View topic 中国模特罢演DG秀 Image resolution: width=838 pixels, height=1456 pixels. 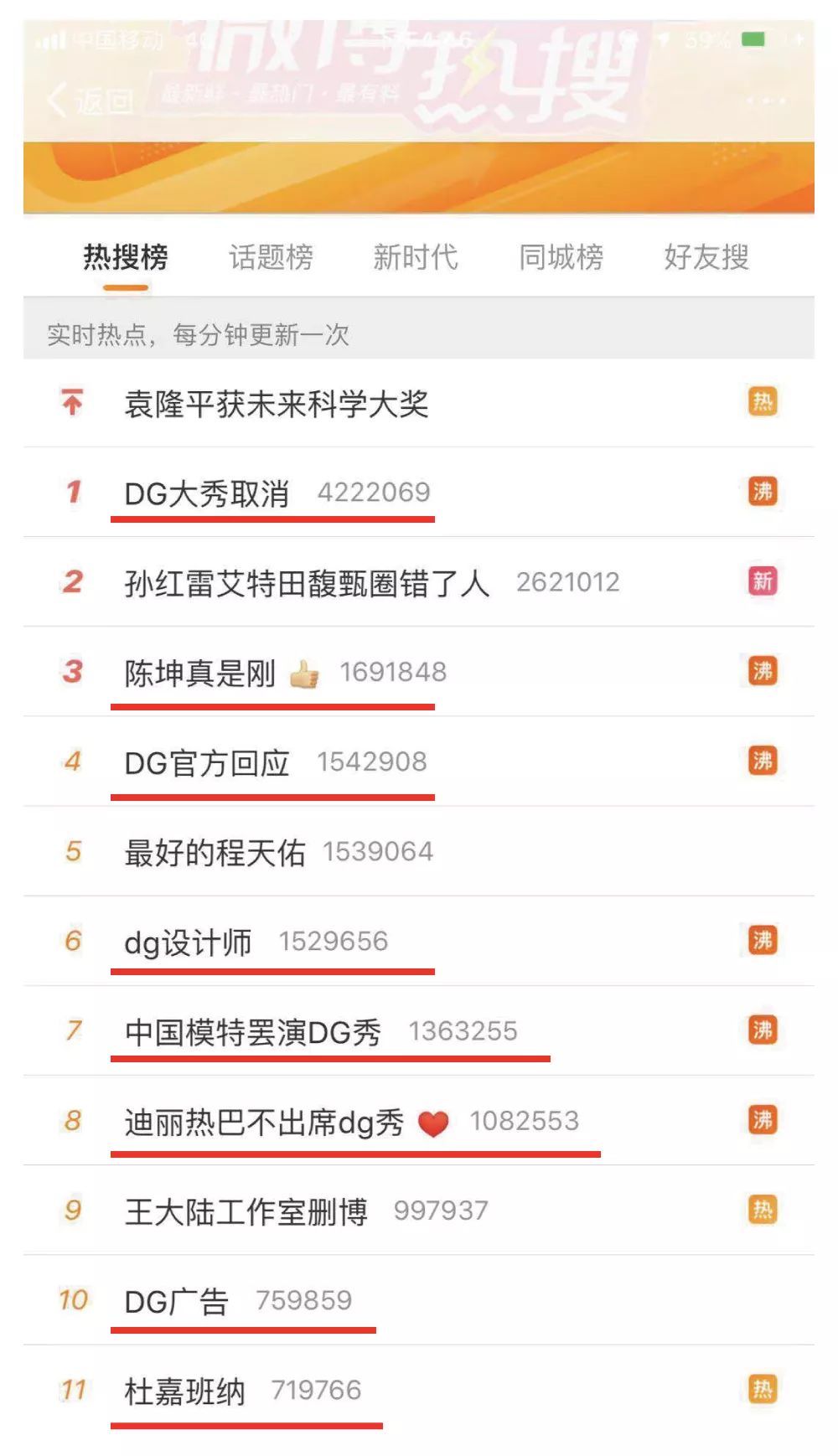click(x=419, y=1031)
